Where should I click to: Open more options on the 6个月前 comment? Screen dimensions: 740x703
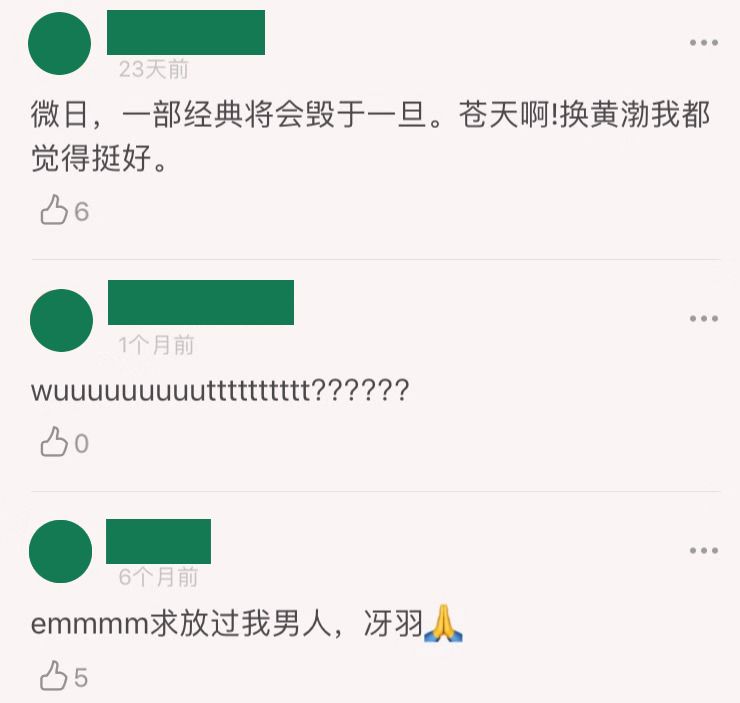click(x=704, y=551)
